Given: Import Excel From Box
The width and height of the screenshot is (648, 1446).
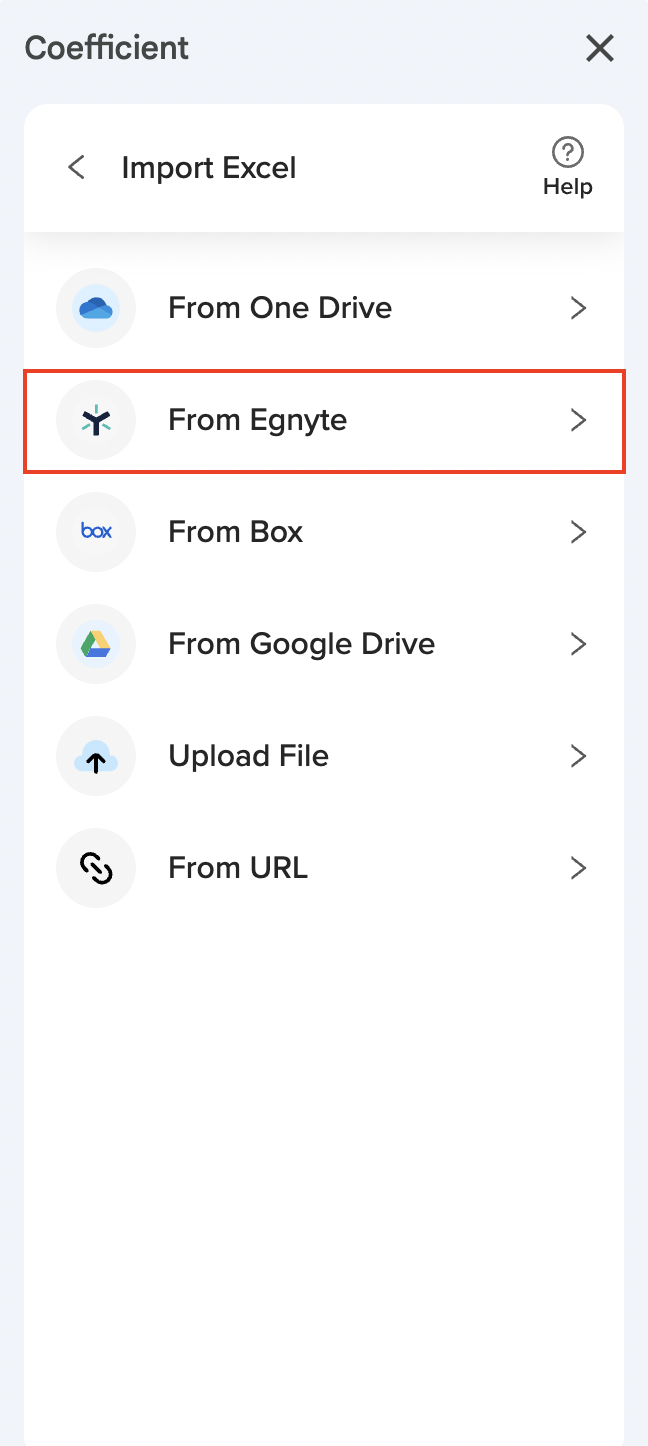Looking at the screenshot, I should pos(324,532).
